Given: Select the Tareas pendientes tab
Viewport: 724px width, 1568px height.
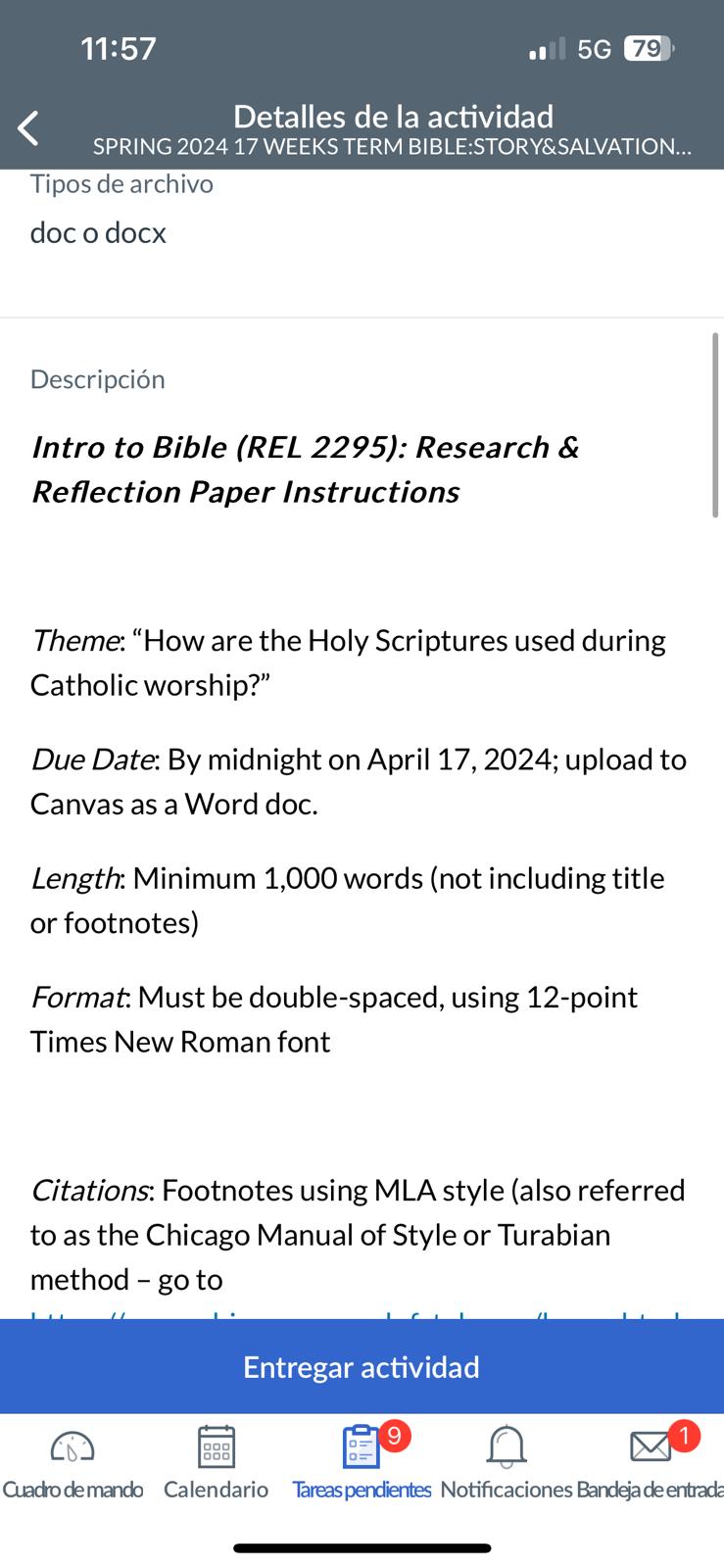Looking at the screenshot, I should point(362,1462).
